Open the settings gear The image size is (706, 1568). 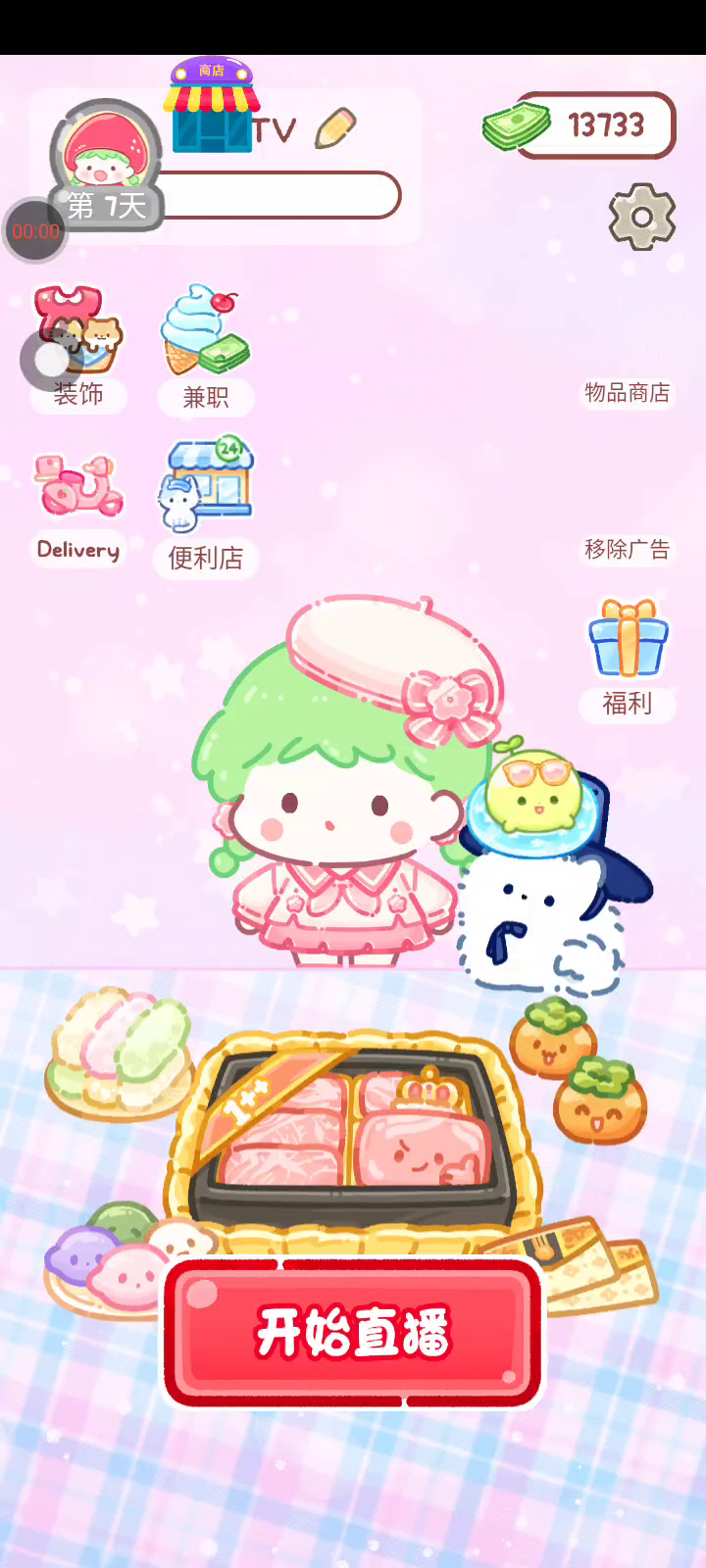point(642,217)
